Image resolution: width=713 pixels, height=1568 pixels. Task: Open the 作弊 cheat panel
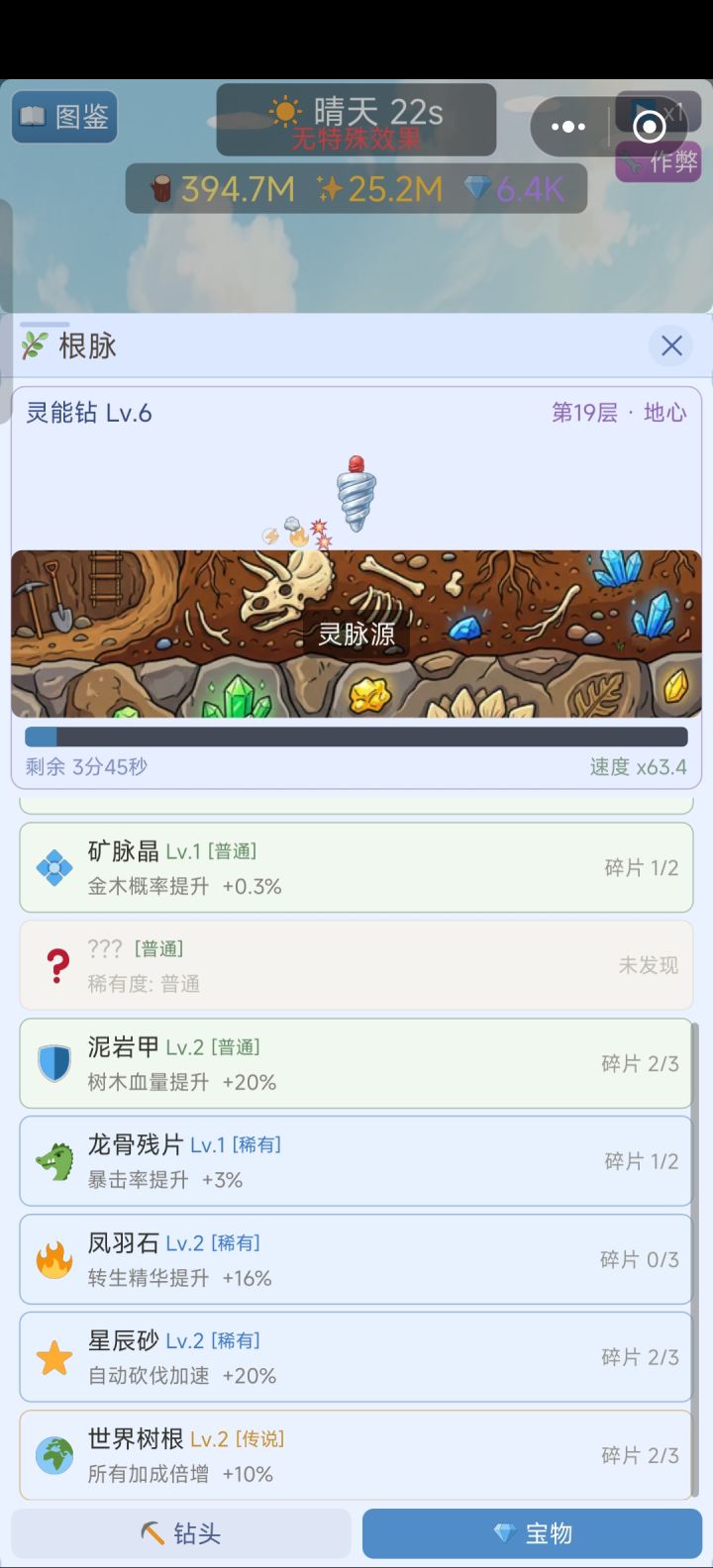[x=659, y=160]
